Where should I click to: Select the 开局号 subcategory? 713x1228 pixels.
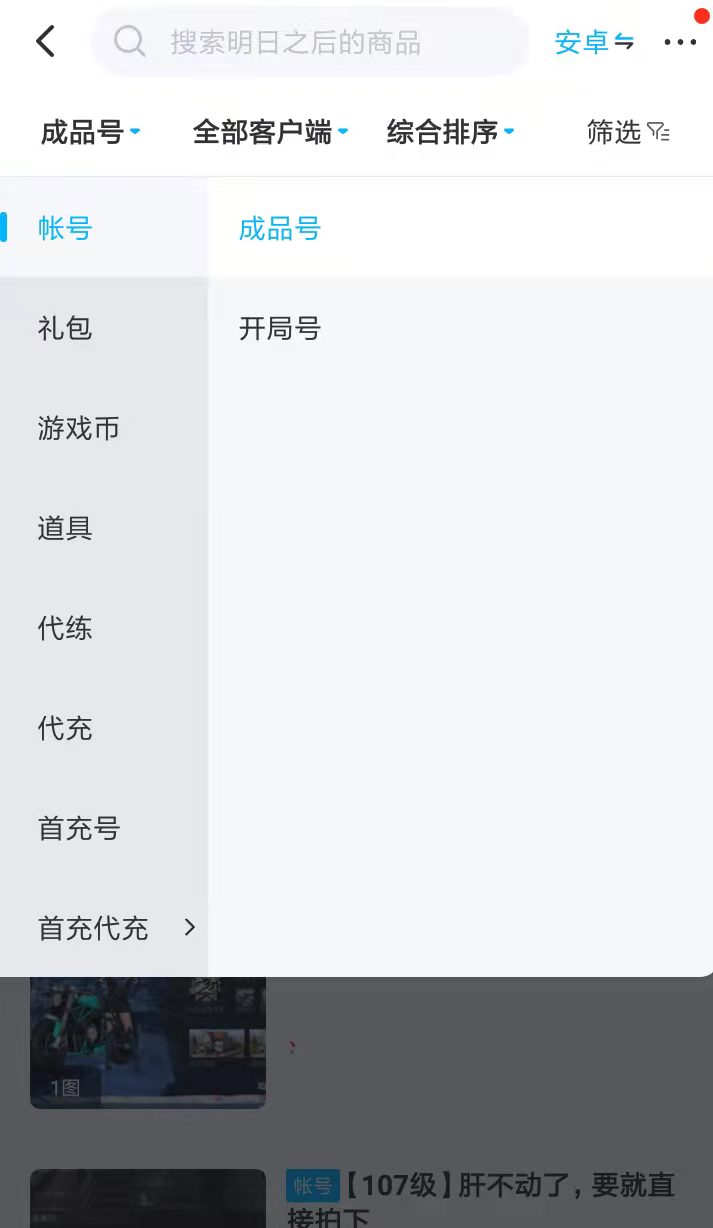tap(280, 328)
